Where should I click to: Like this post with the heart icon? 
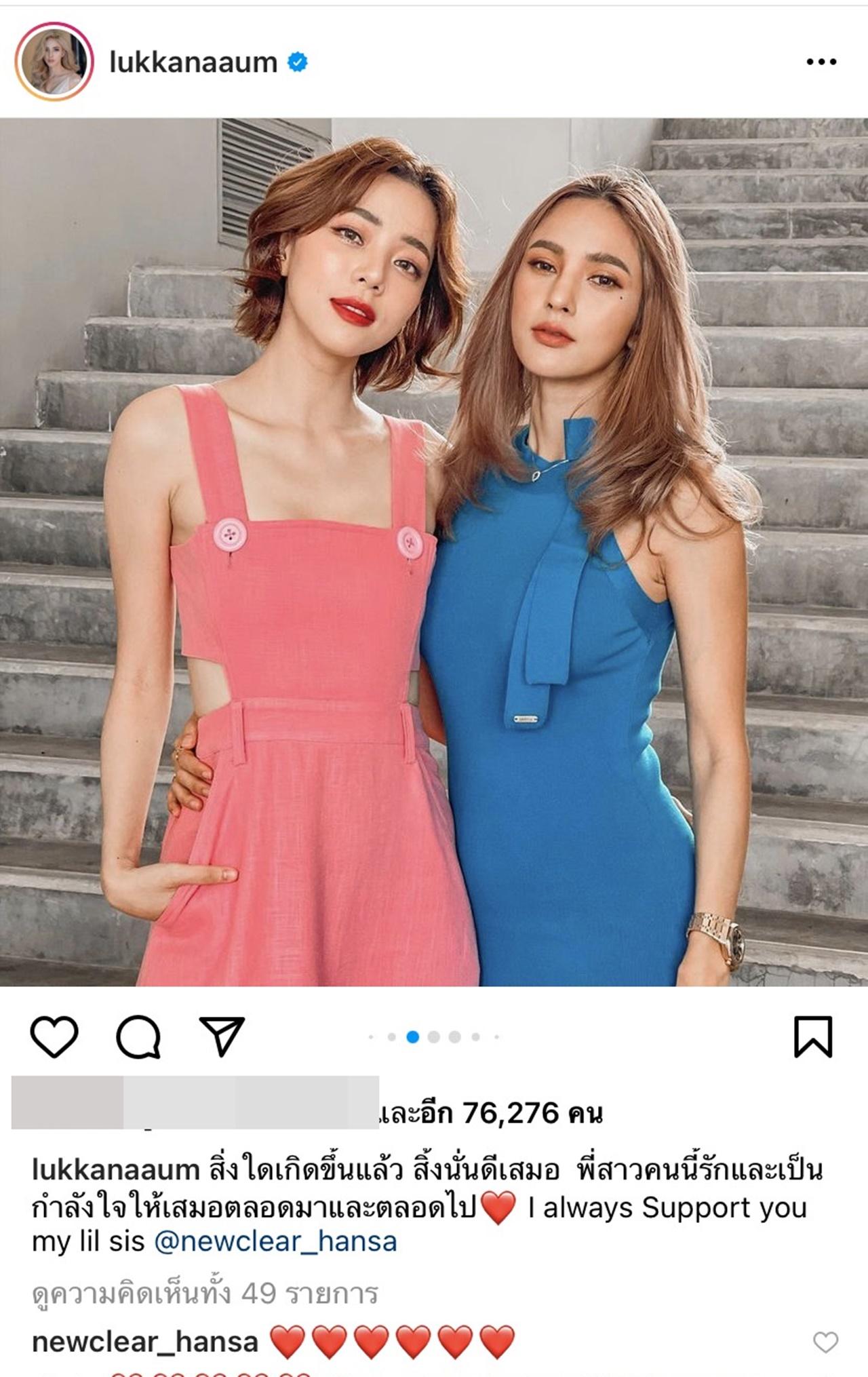[54, 1036]
